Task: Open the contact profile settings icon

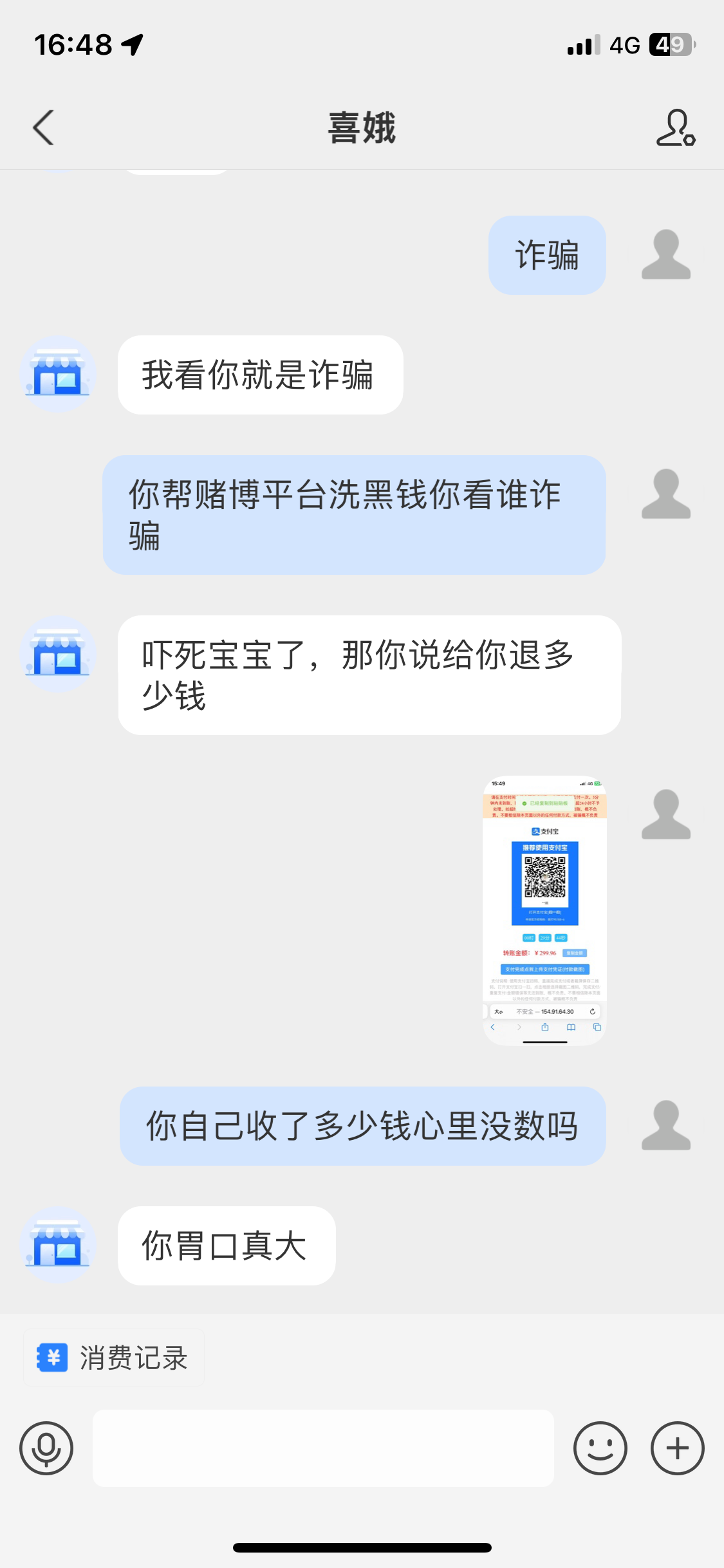Action: click(675, 127)
